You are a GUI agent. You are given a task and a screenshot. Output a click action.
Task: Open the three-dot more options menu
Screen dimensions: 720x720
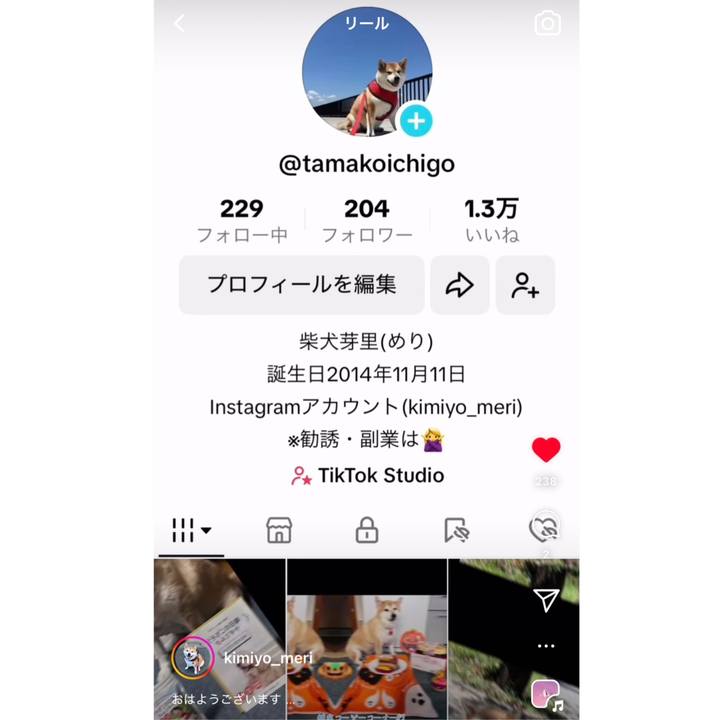click(546, 646)
